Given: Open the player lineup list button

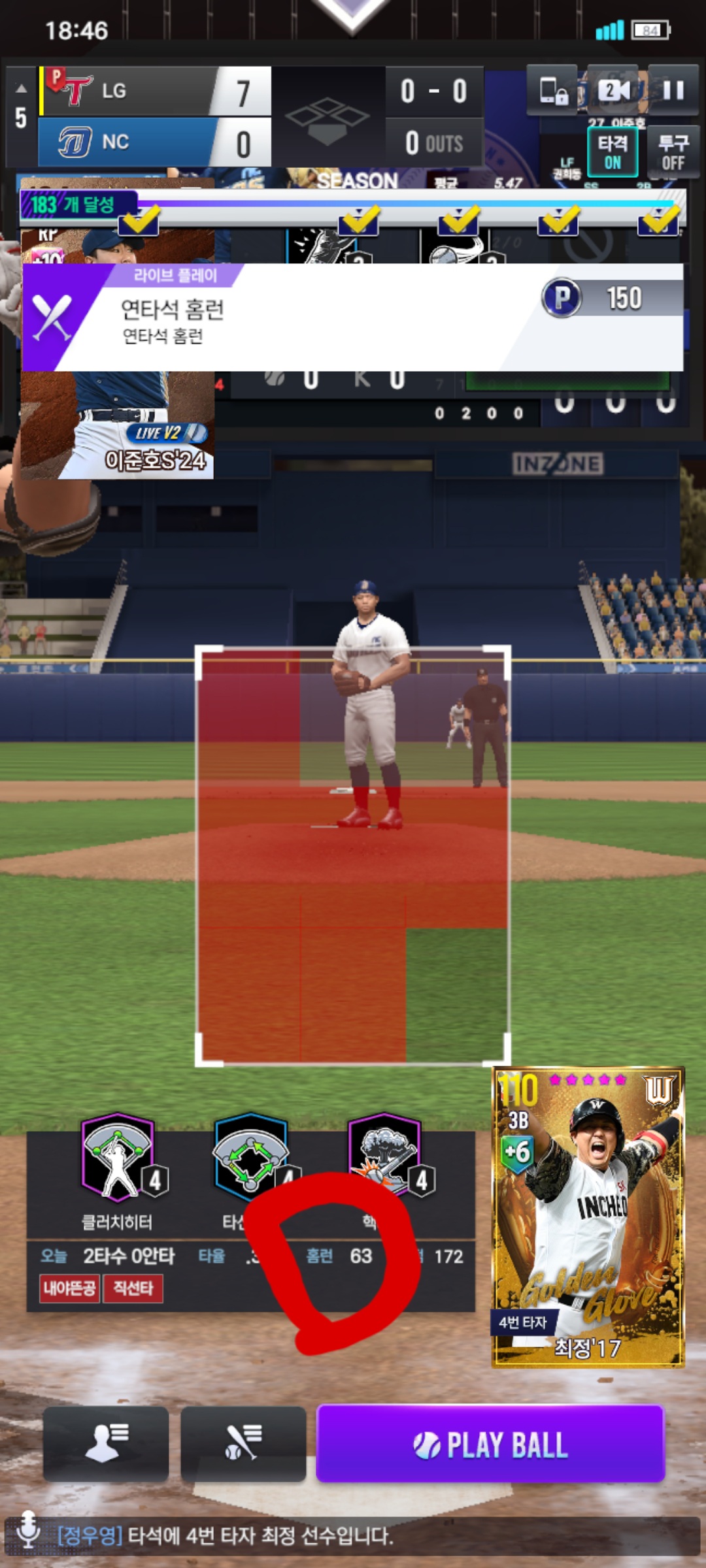Looking at the screenshot, I should point(107,1444).
